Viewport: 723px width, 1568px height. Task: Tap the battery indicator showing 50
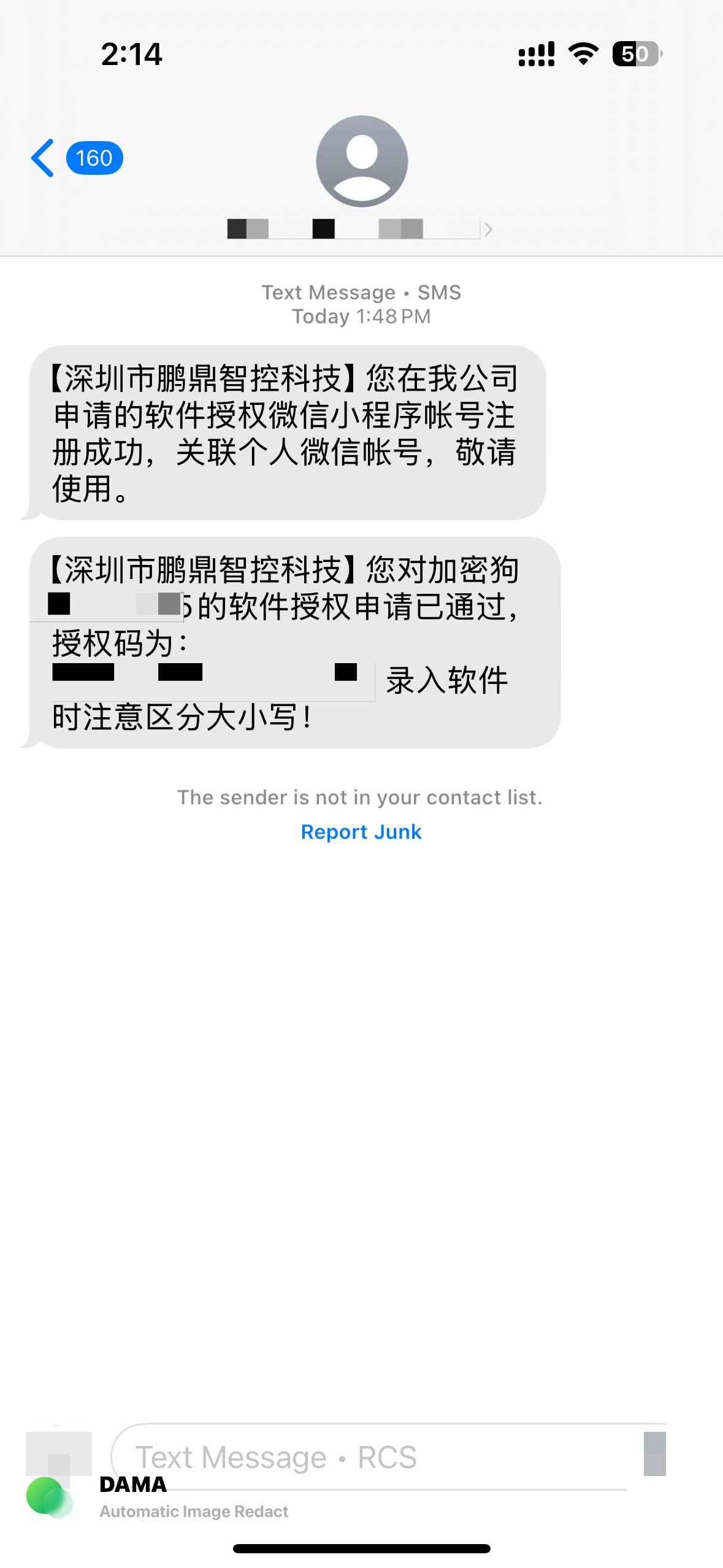[635, 55]
